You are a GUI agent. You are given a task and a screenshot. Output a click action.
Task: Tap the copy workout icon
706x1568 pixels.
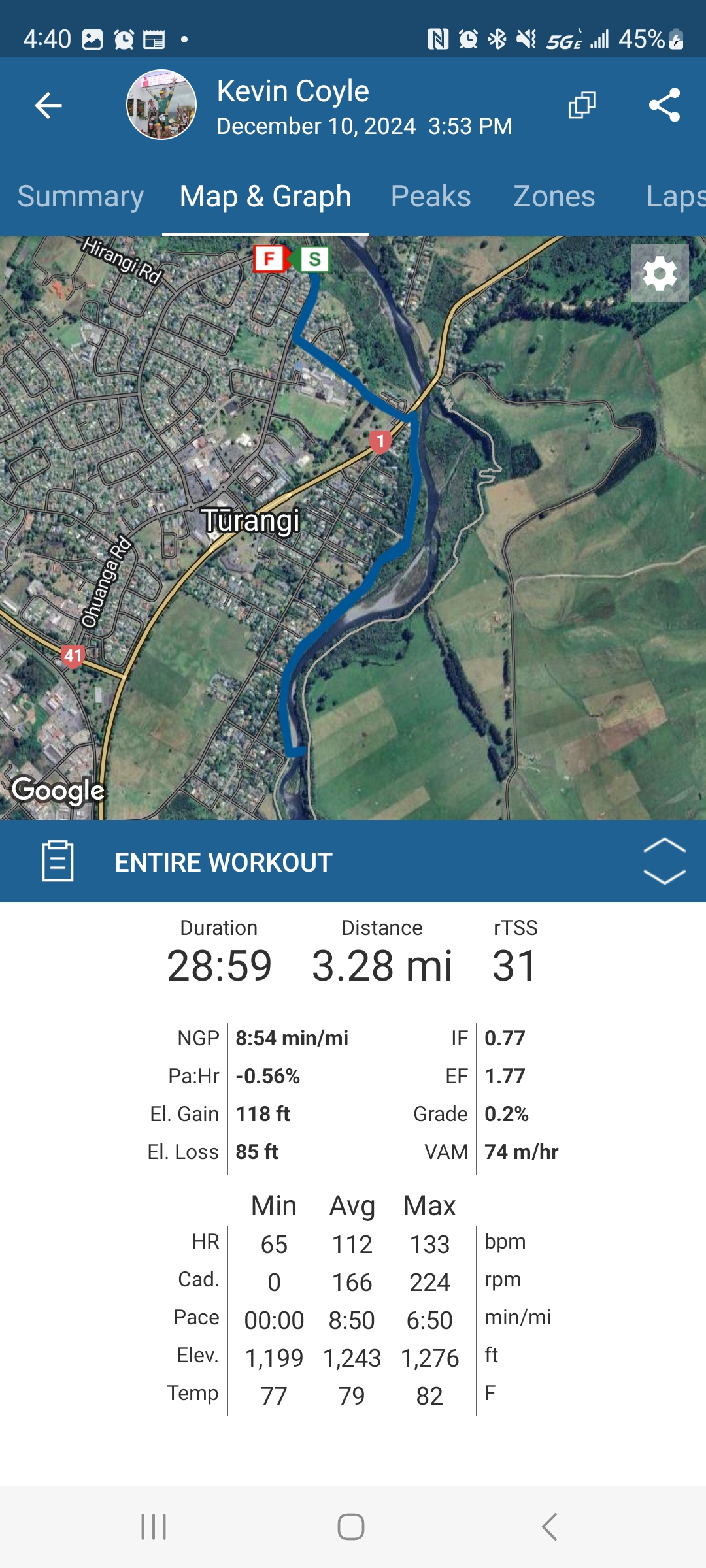[582, 105]
